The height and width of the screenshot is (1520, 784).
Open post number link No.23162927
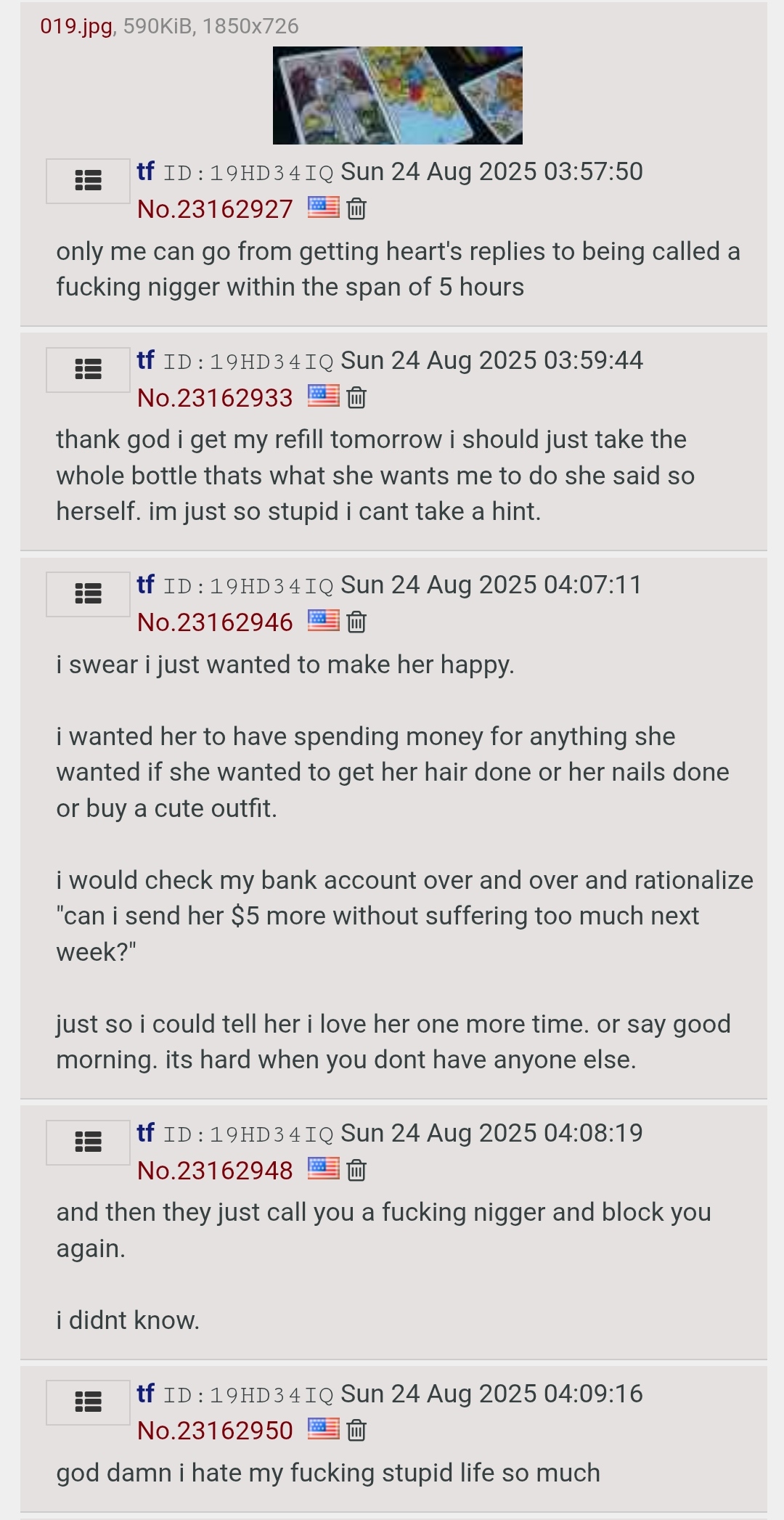tap(215, 209)
